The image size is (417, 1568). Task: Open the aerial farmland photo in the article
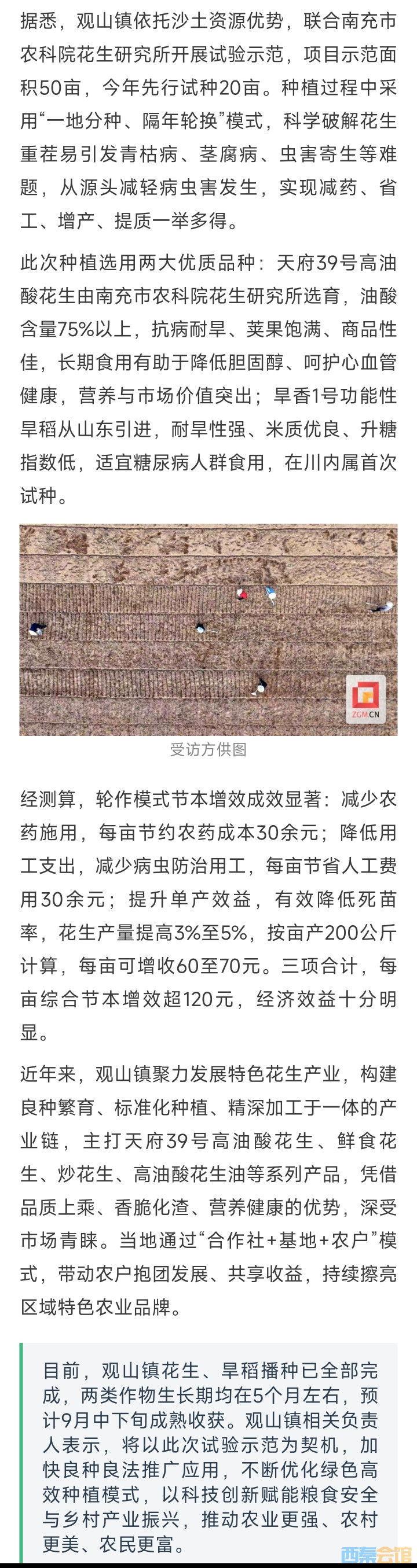[208, 630]
